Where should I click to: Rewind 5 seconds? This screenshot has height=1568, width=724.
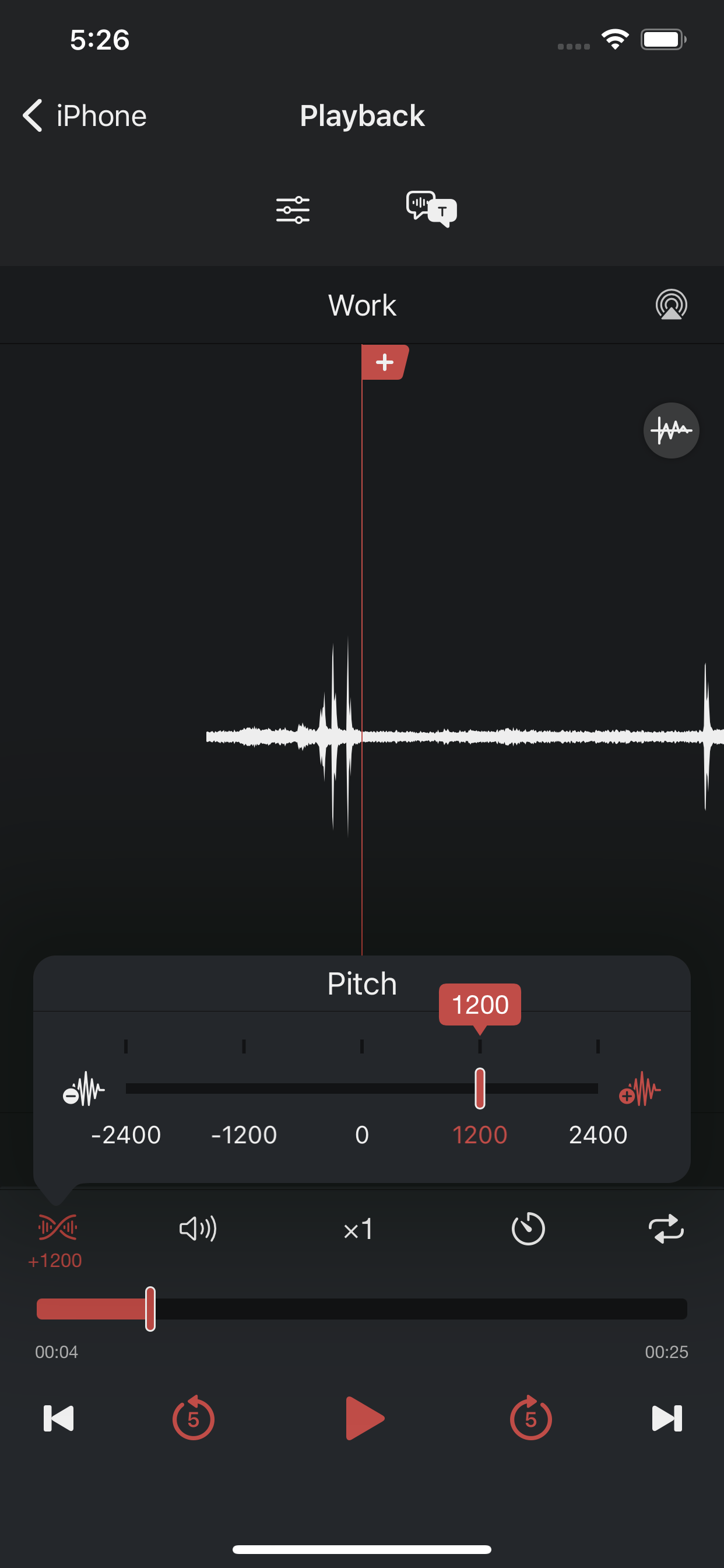tap(194, 1419)
